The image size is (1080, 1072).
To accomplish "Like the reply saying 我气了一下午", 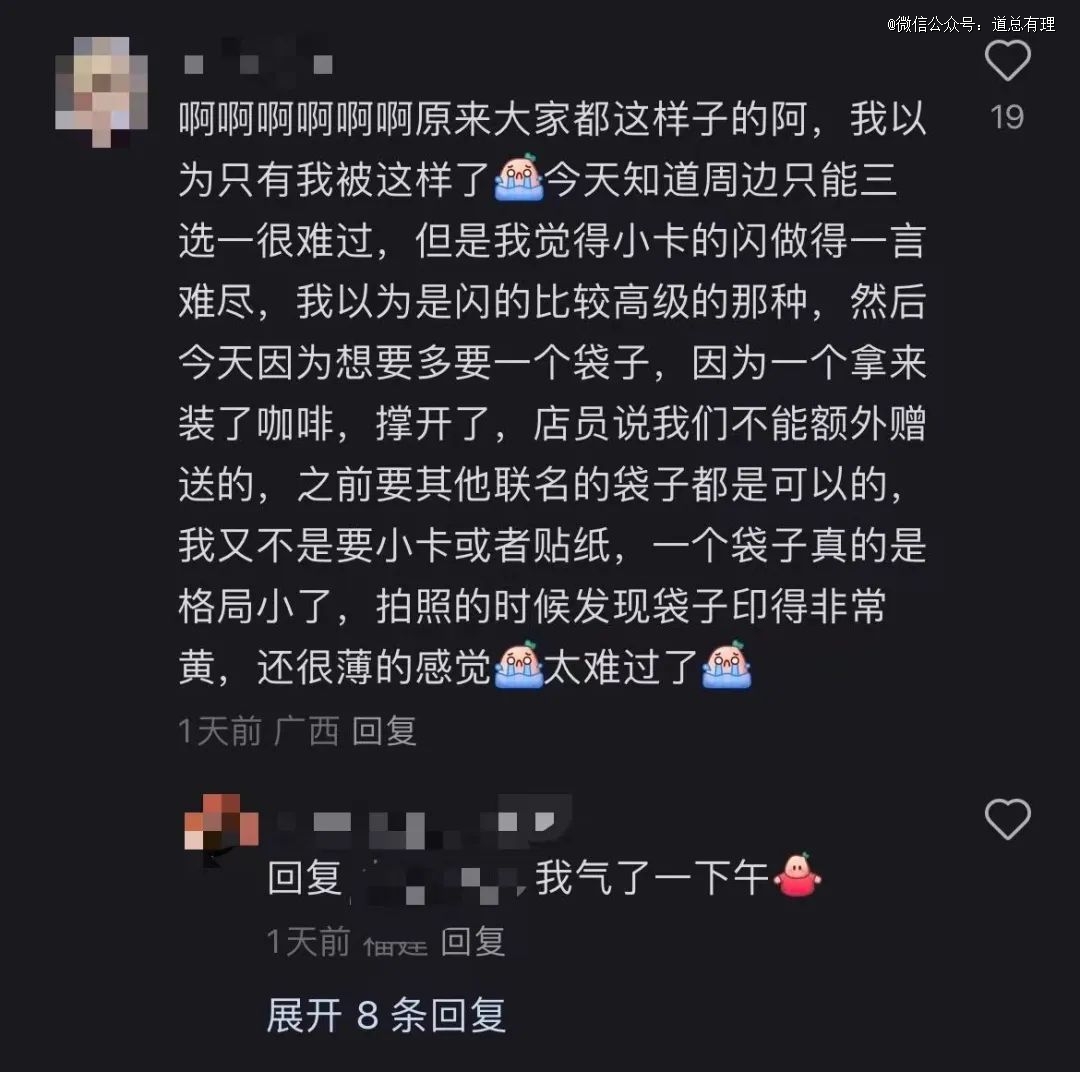I will pos(1007,819).
